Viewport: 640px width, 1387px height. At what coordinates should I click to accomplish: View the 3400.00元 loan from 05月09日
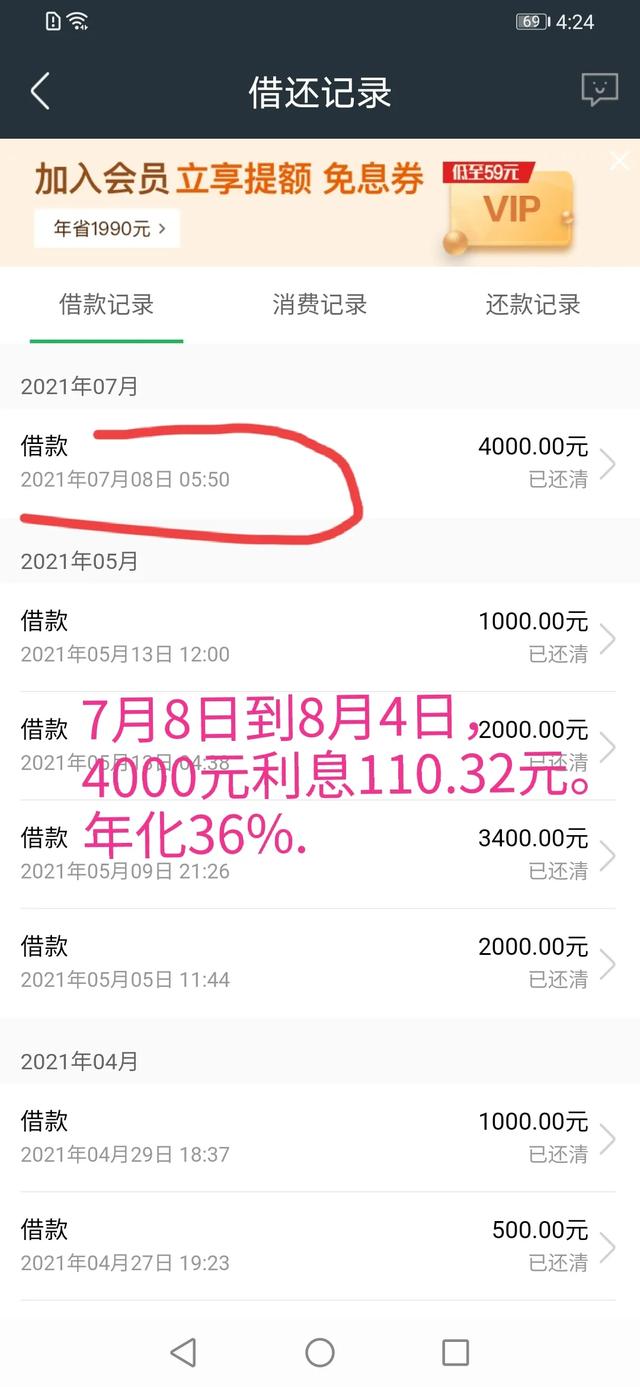[x=320, y=854]
